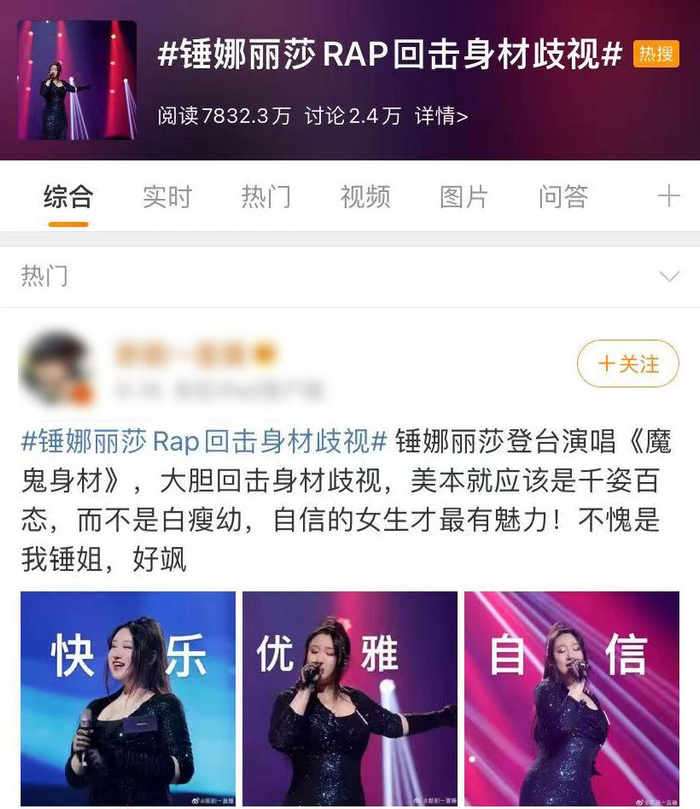View the post photo labeled 优雅

(350, 698)
